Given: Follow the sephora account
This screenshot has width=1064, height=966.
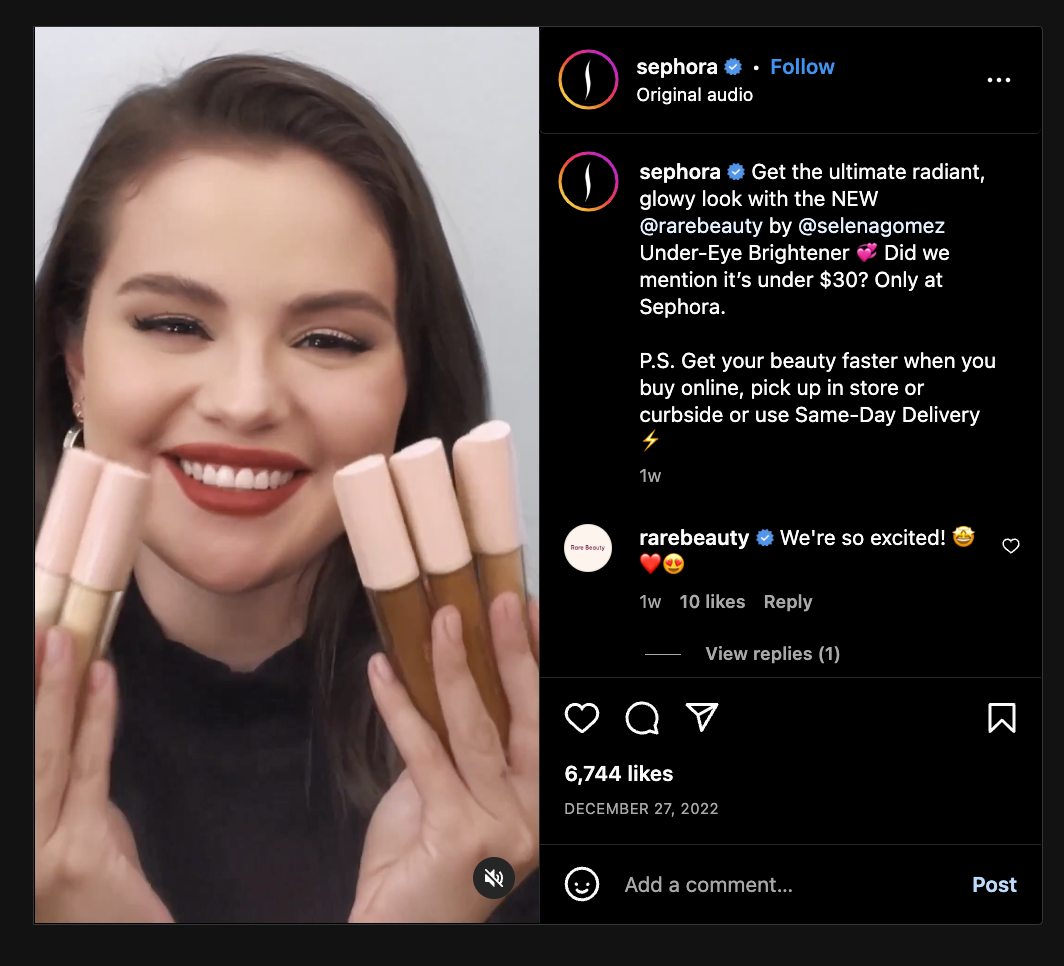Looking at the screenshot, I should pos(802,67).
